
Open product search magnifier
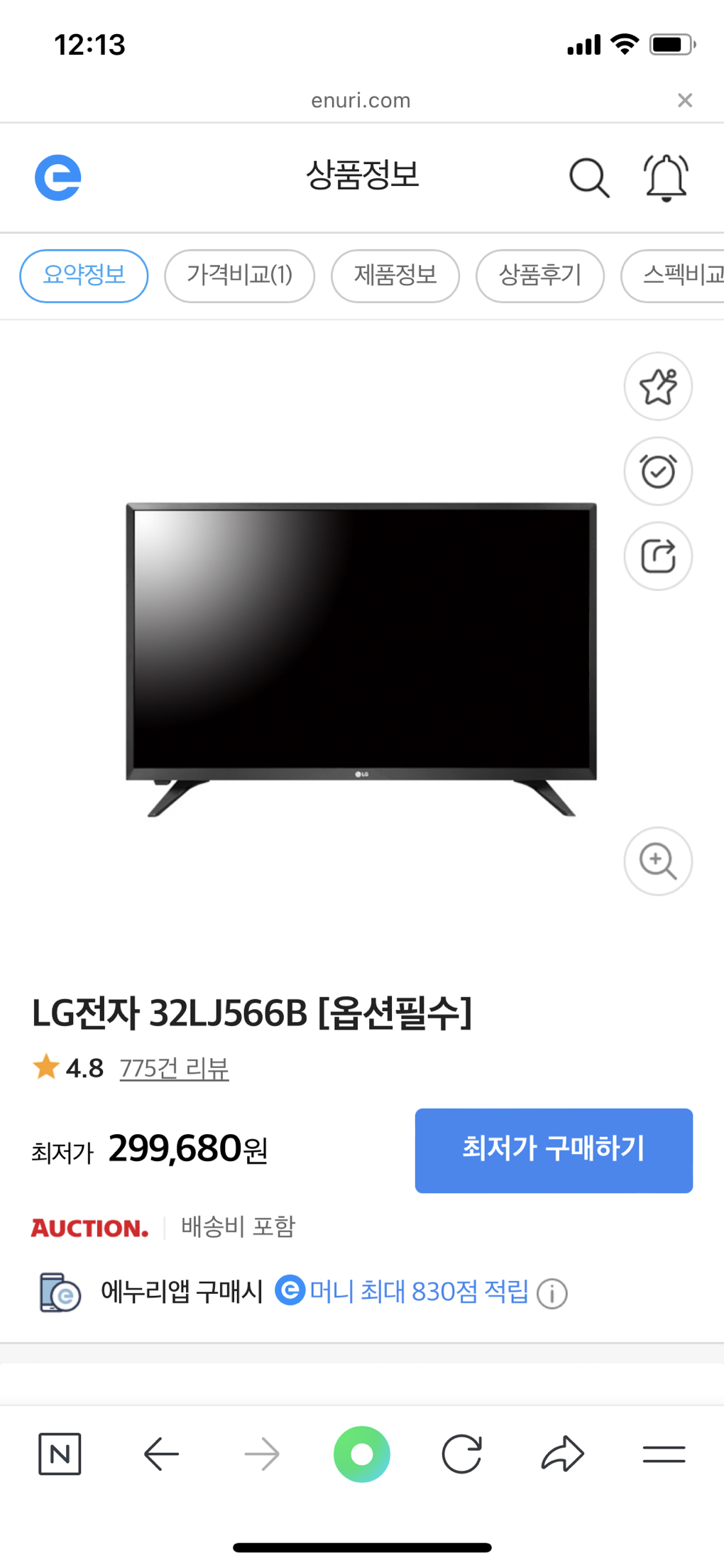click(589, 178)
